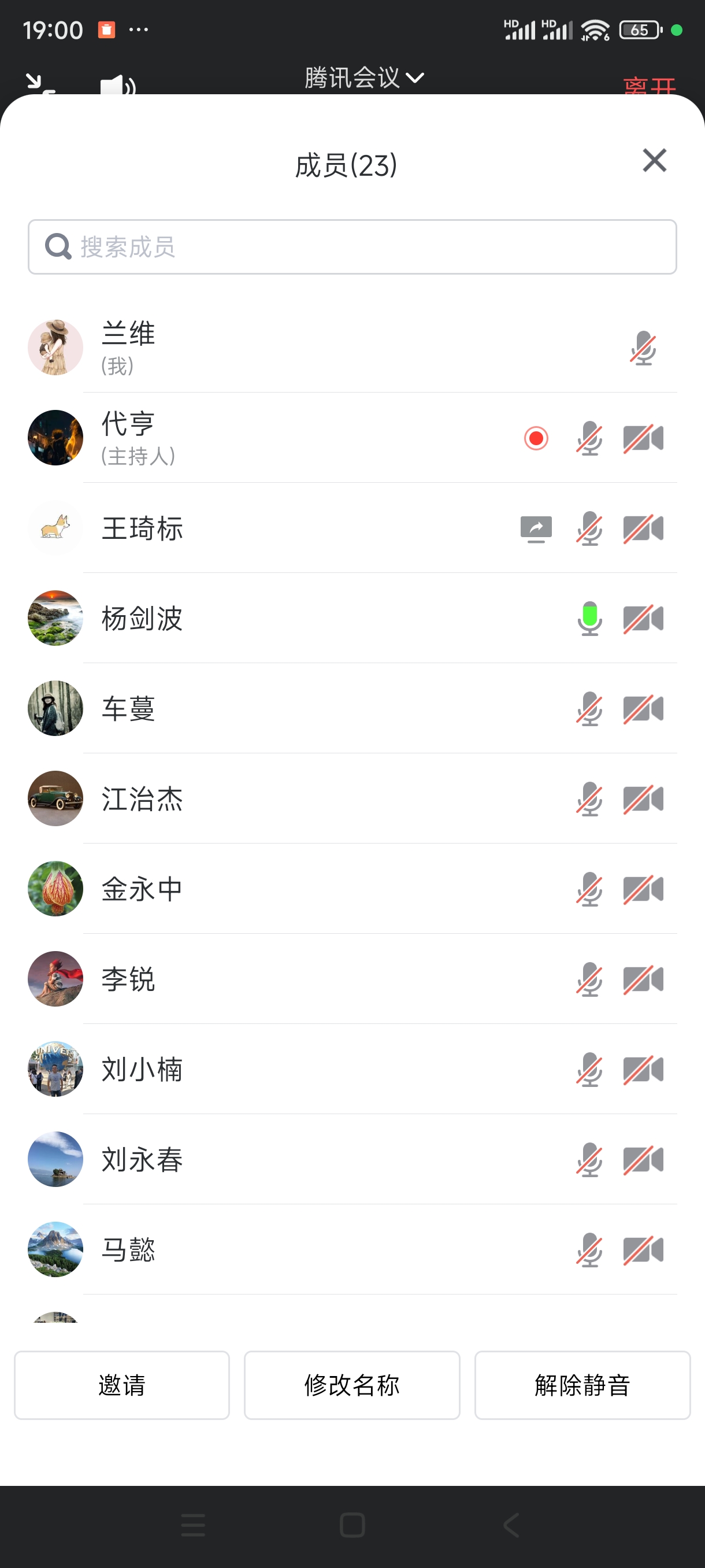Screen dimensions: 705x1568
Task: Open member row for 马懿
Action: (128, 1249)
